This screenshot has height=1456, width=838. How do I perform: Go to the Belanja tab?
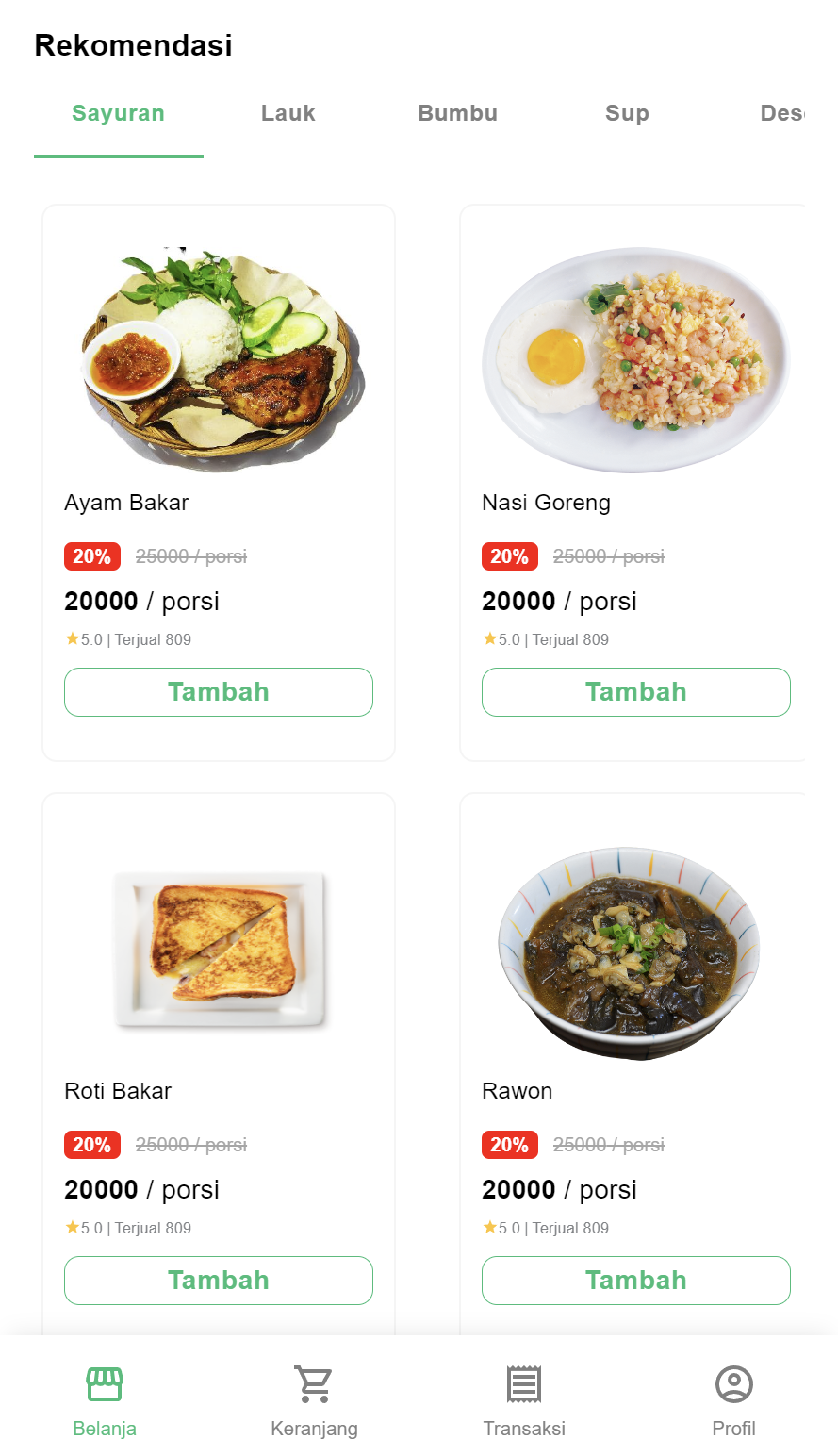105,1401
